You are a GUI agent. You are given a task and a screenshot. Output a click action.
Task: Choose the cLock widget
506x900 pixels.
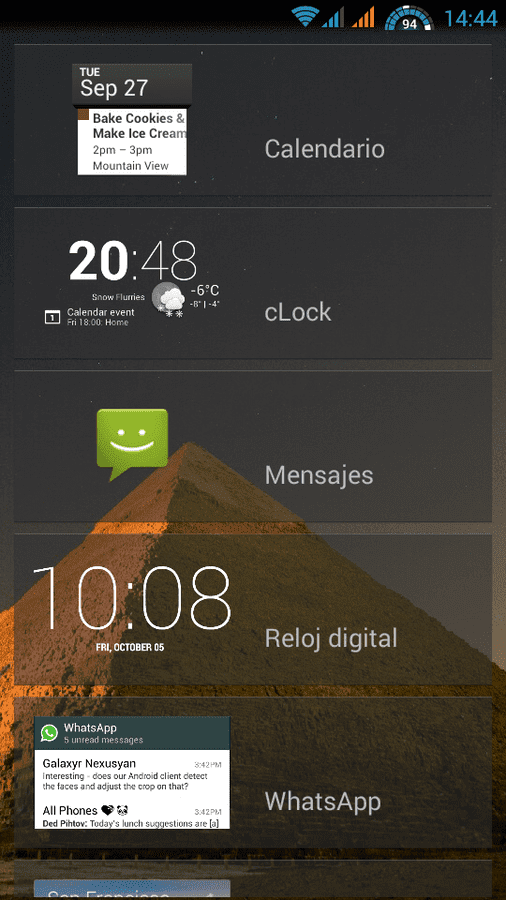(x=252, y=283)
